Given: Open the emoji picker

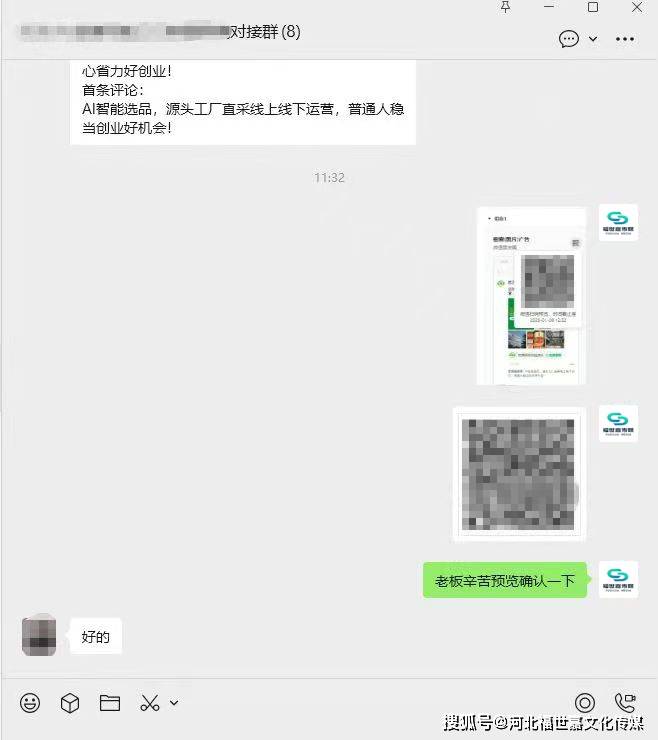Looking at the screenshot, I should point(31,703).
